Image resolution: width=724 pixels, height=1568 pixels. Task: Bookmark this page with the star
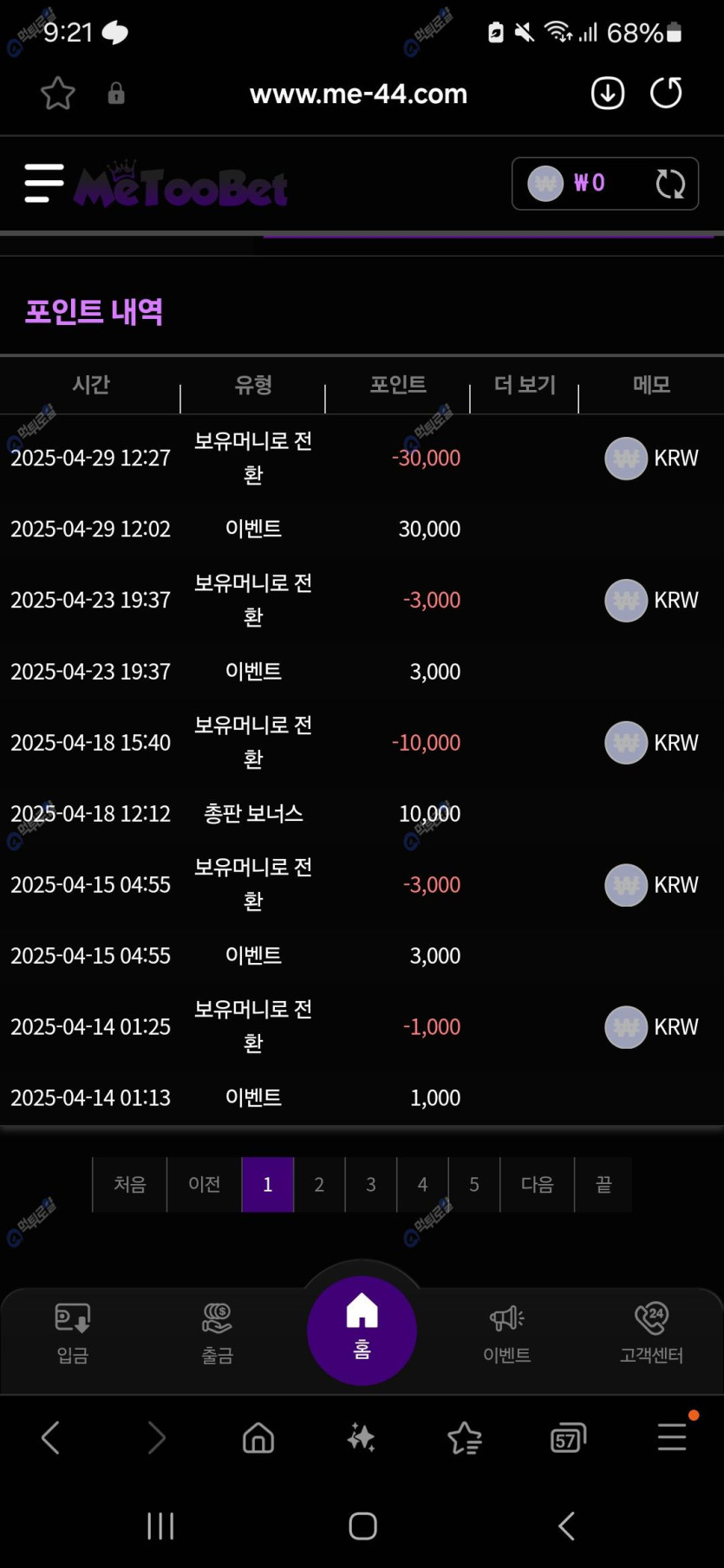coord(58,94)
